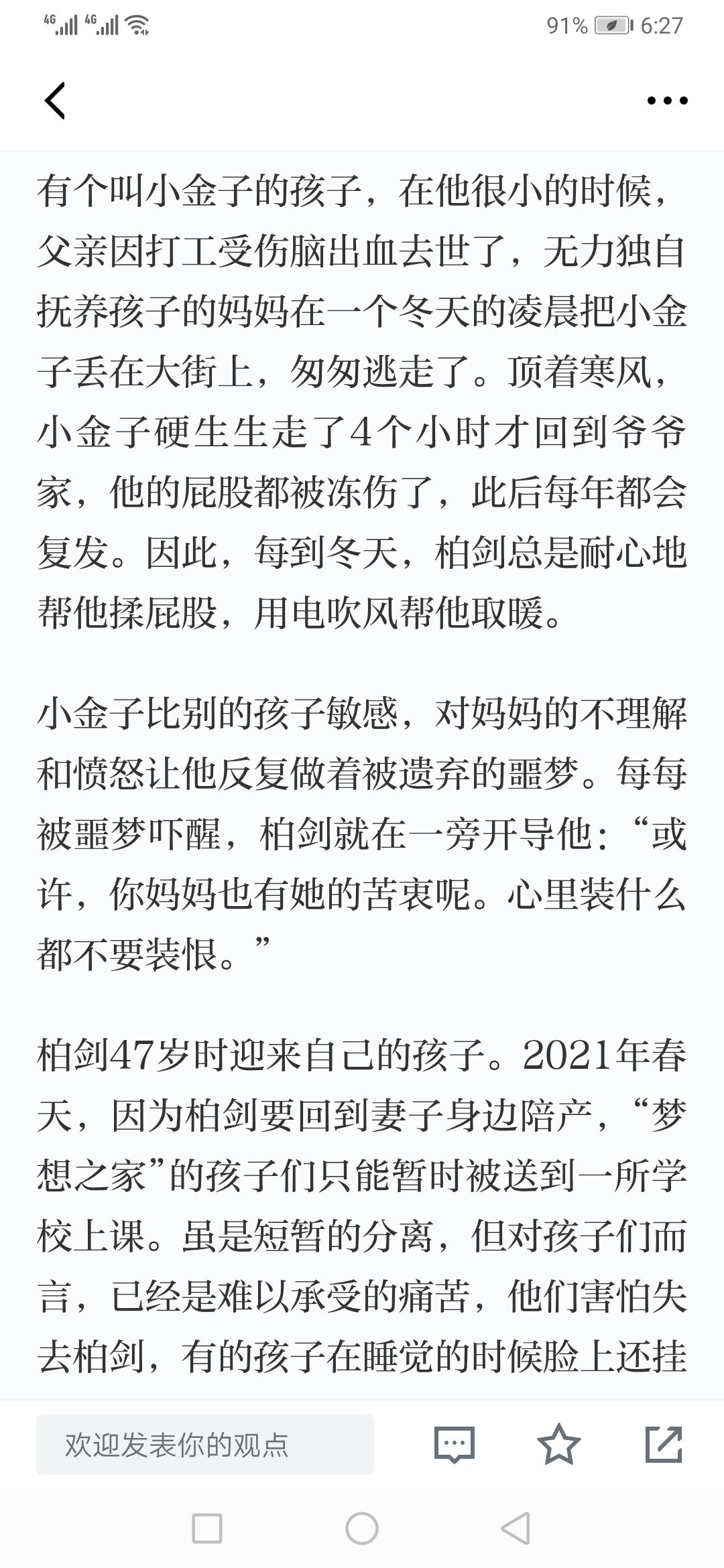
Task: Tap the system home button
Action: click(362, 1529)
